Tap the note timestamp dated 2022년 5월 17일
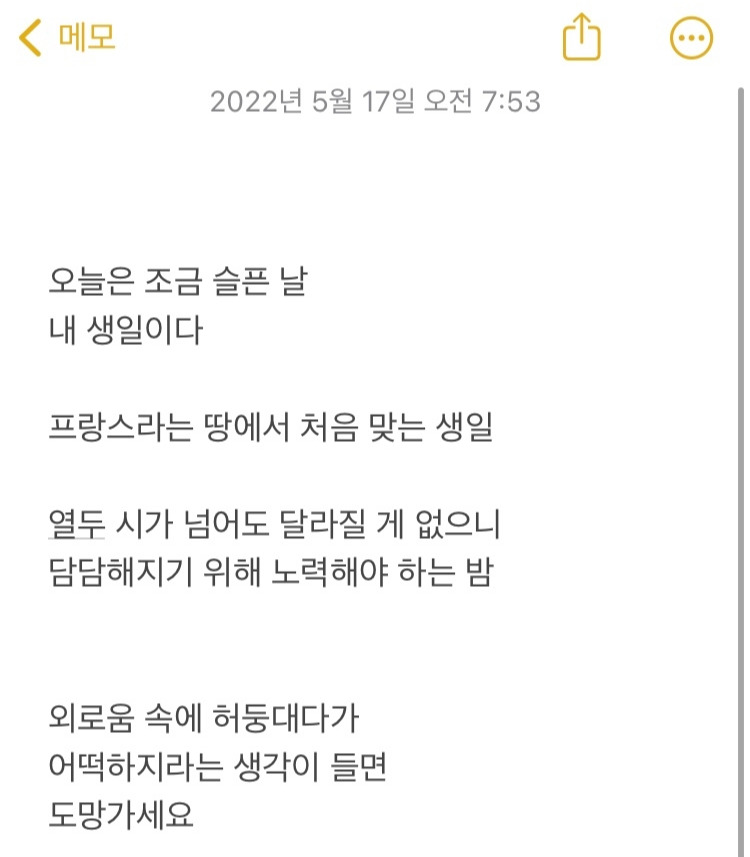750x857 pixels. click(375, 102)
